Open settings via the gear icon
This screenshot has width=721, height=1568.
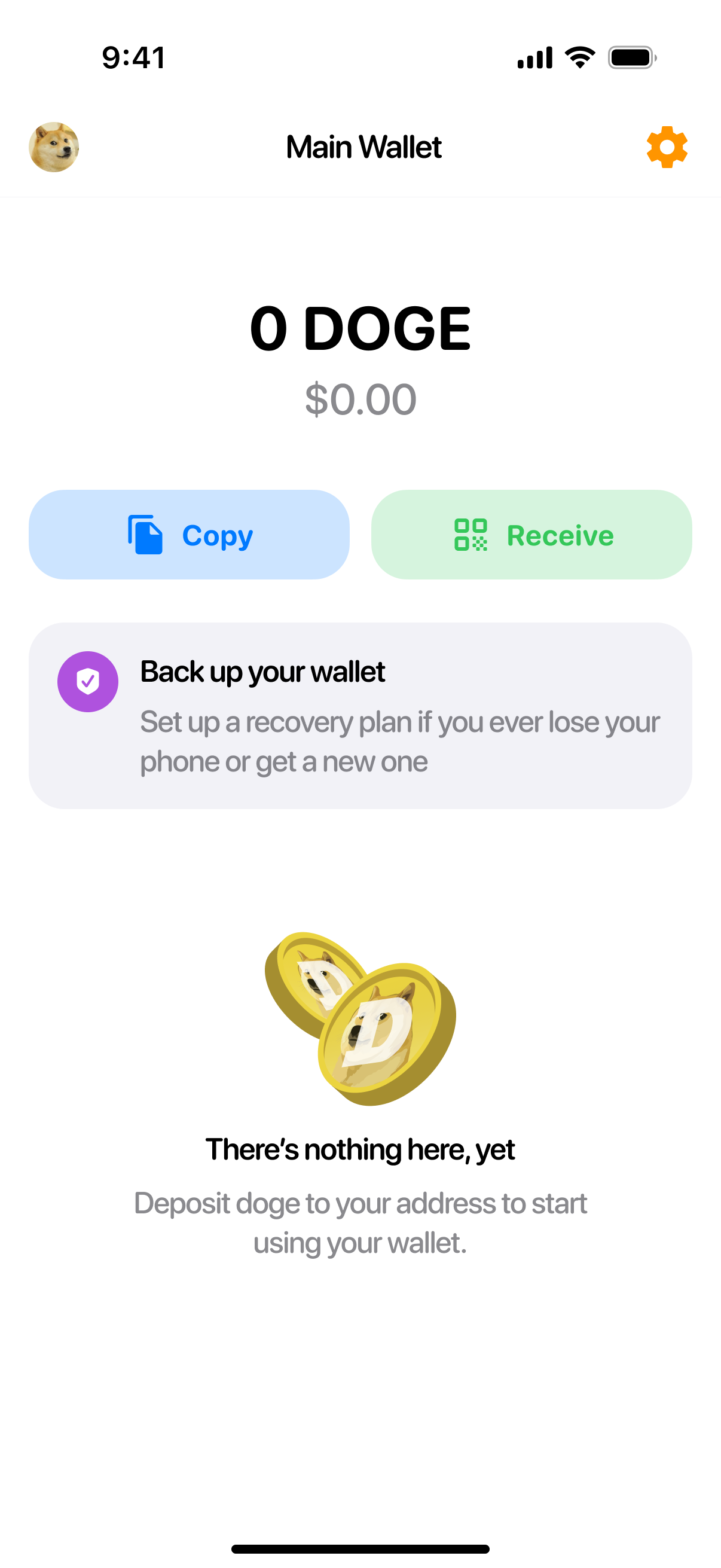667,146
